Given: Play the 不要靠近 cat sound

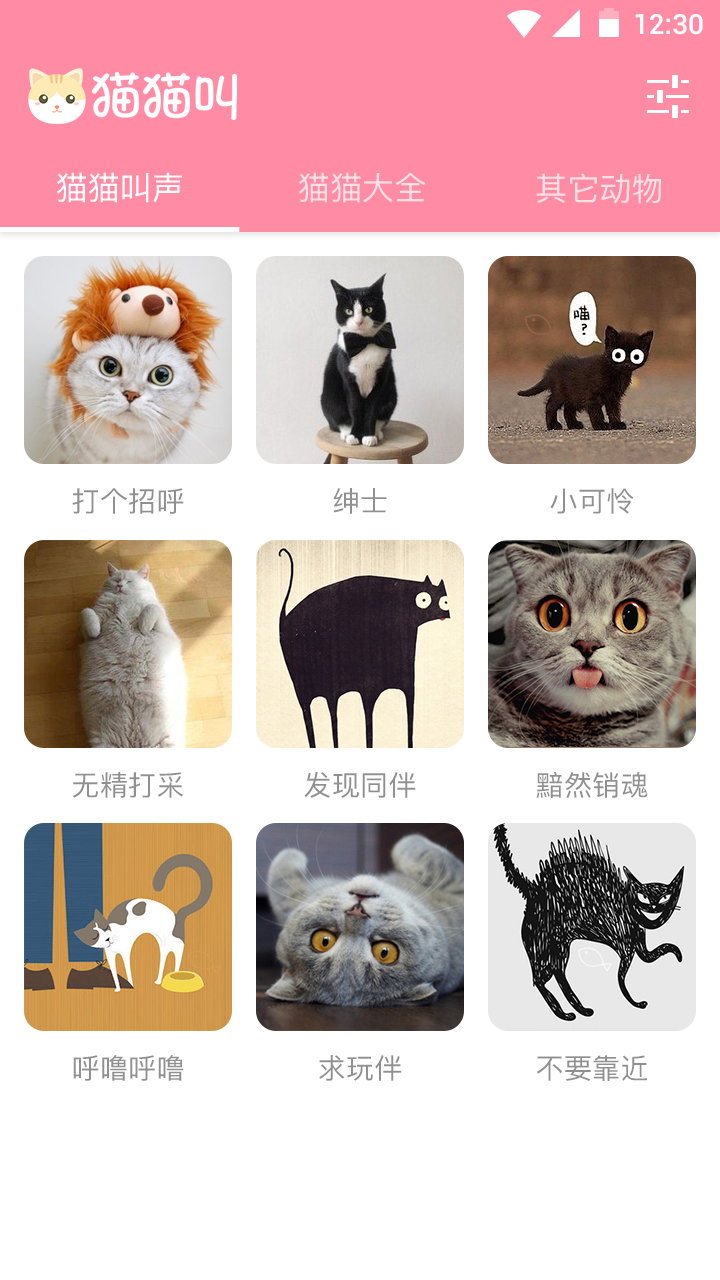Looking at the screenshot, I should pyautogui.click(x=592, y=927).
